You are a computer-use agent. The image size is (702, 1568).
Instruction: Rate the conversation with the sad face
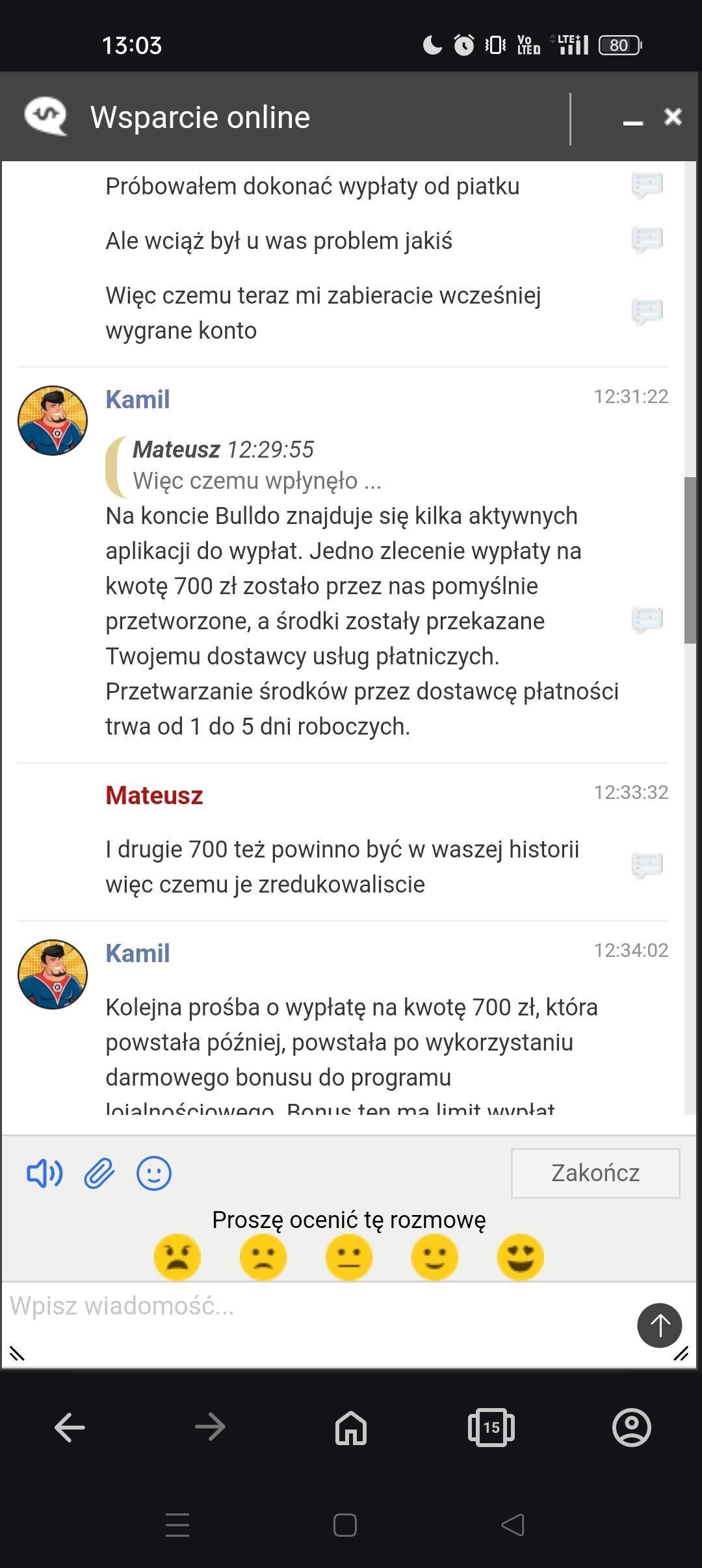tap(263, 1257)
